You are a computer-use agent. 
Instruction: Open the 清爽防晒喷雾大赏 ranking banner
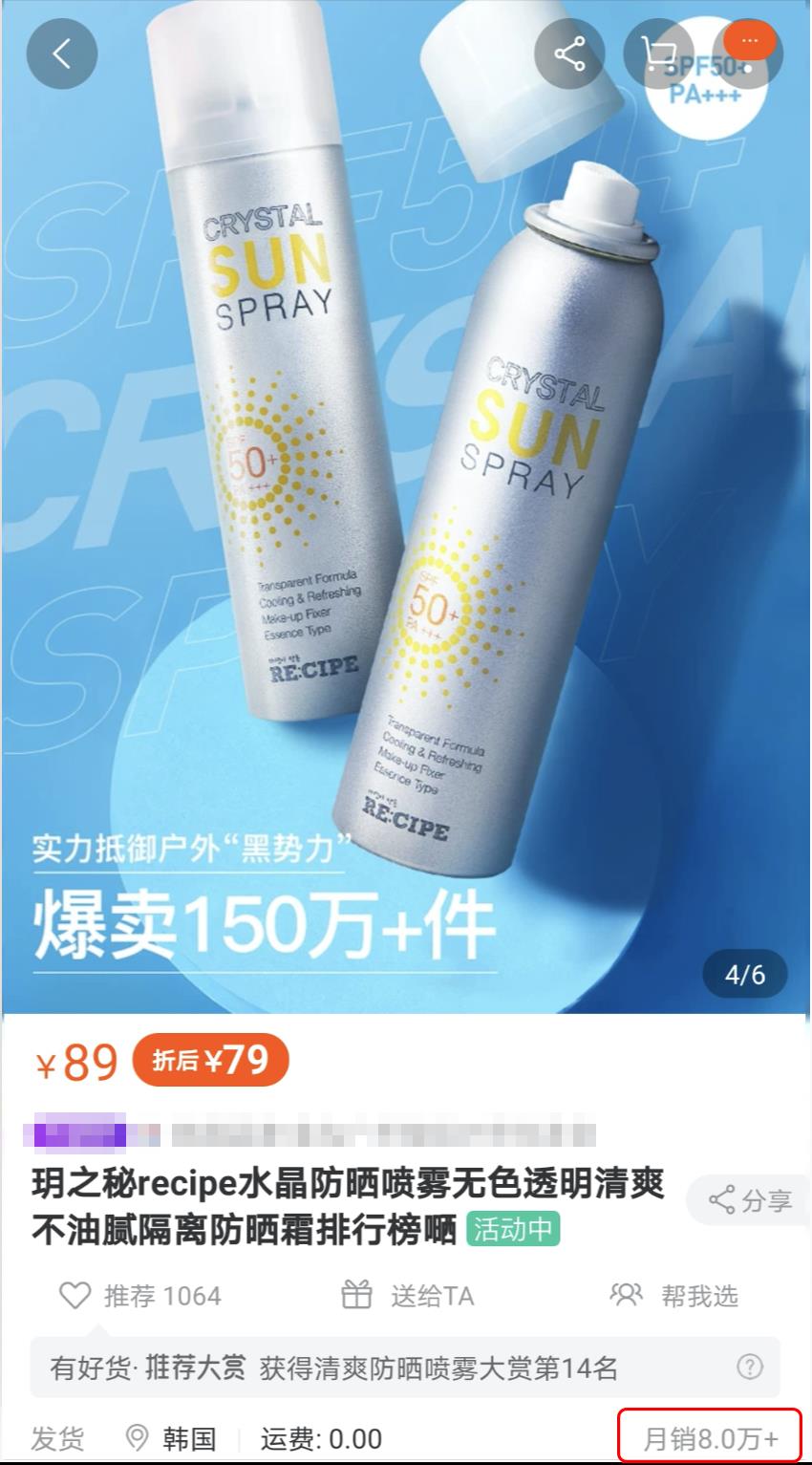tap(382, 1368)
